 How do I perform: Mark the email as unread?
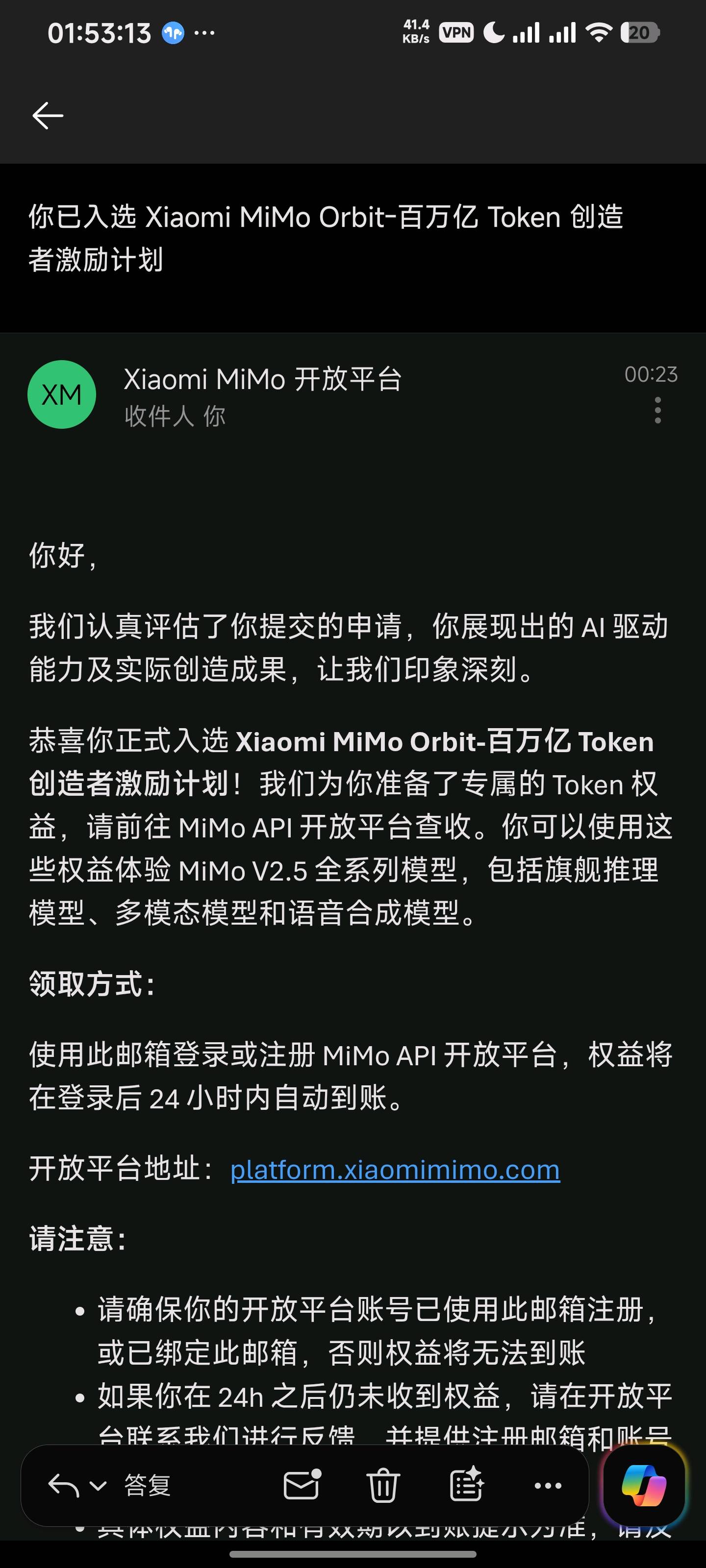[303, 1485]
